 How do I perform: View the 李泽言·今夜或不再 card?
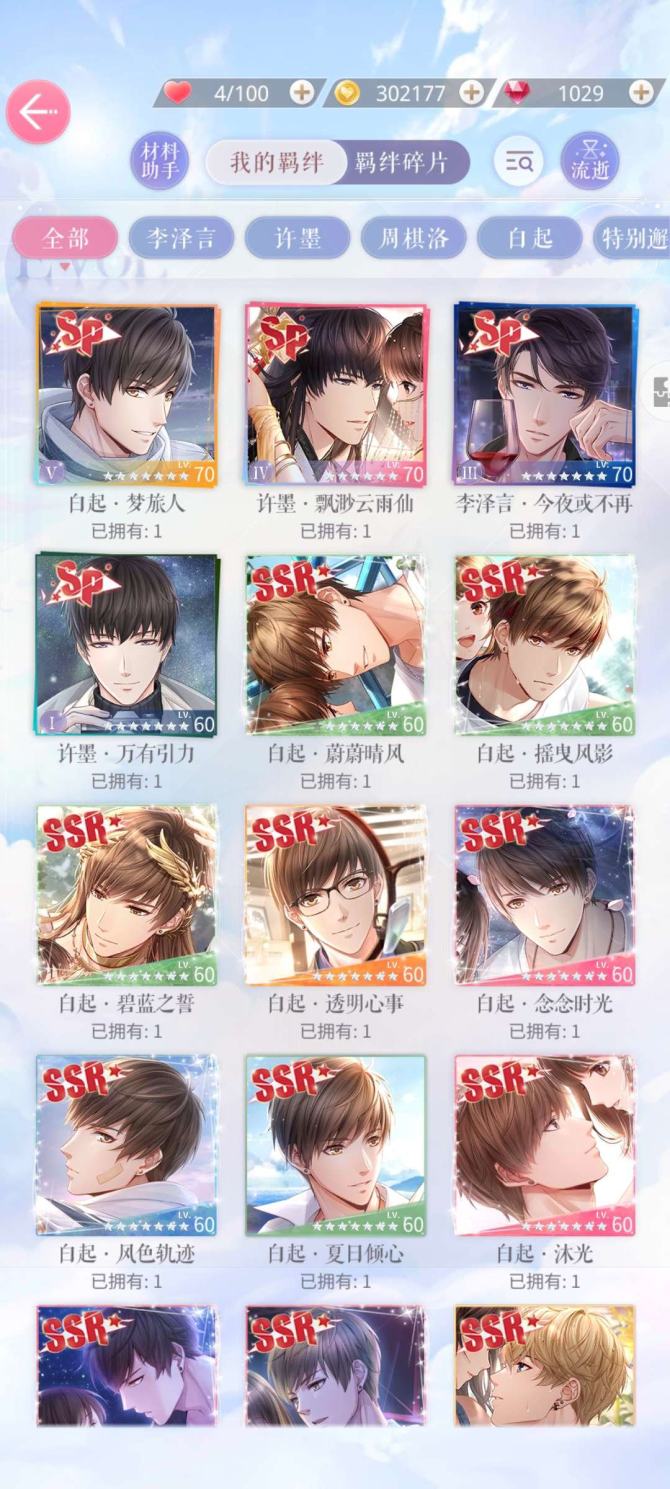tap(544, 396)
